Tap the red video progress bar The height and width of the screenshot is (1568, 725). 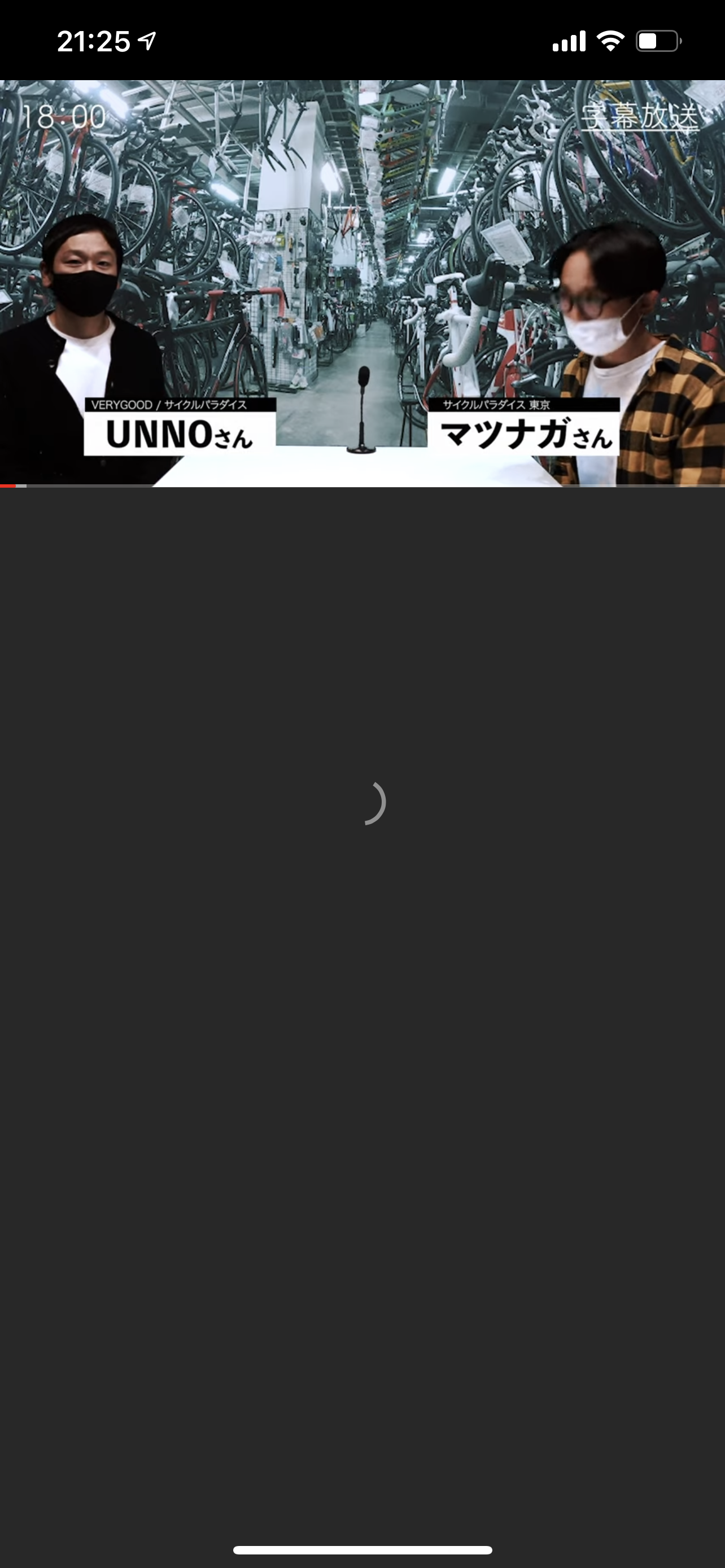(8, 486)
